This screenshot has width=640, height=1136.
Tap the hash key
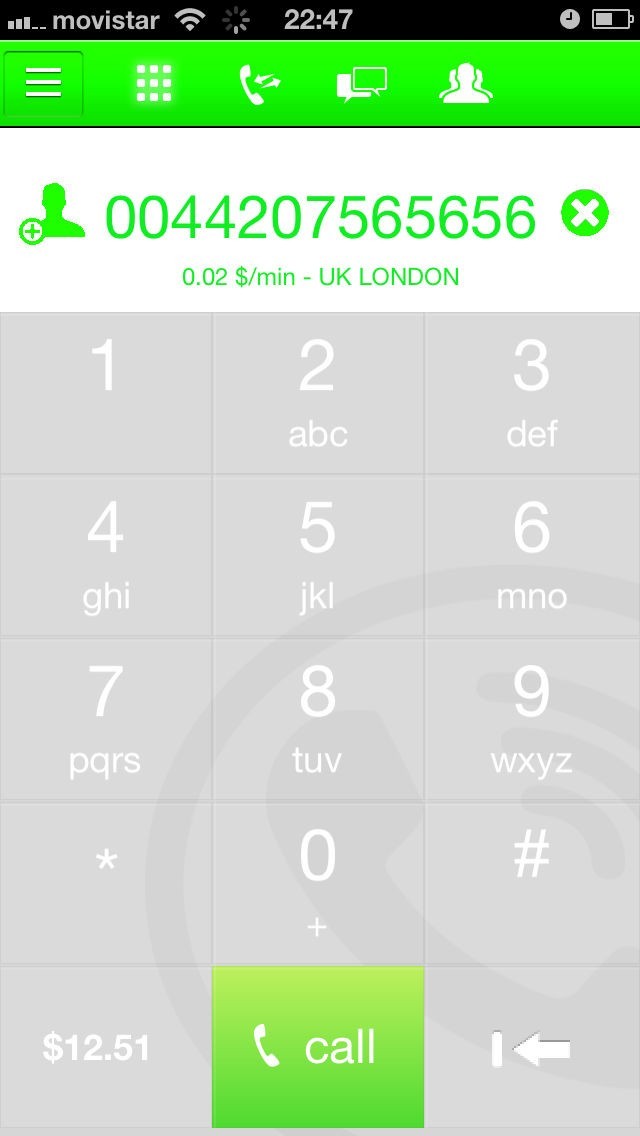(x=532, y=883)
